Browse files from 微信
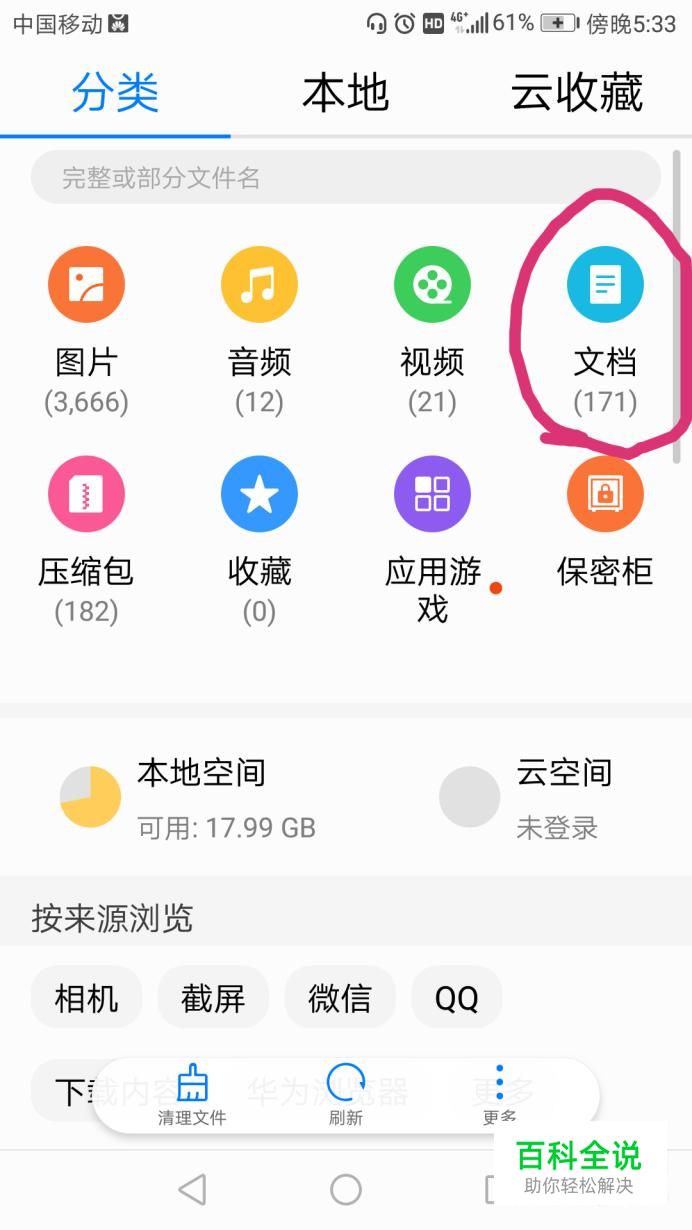 tap(339, 998)
